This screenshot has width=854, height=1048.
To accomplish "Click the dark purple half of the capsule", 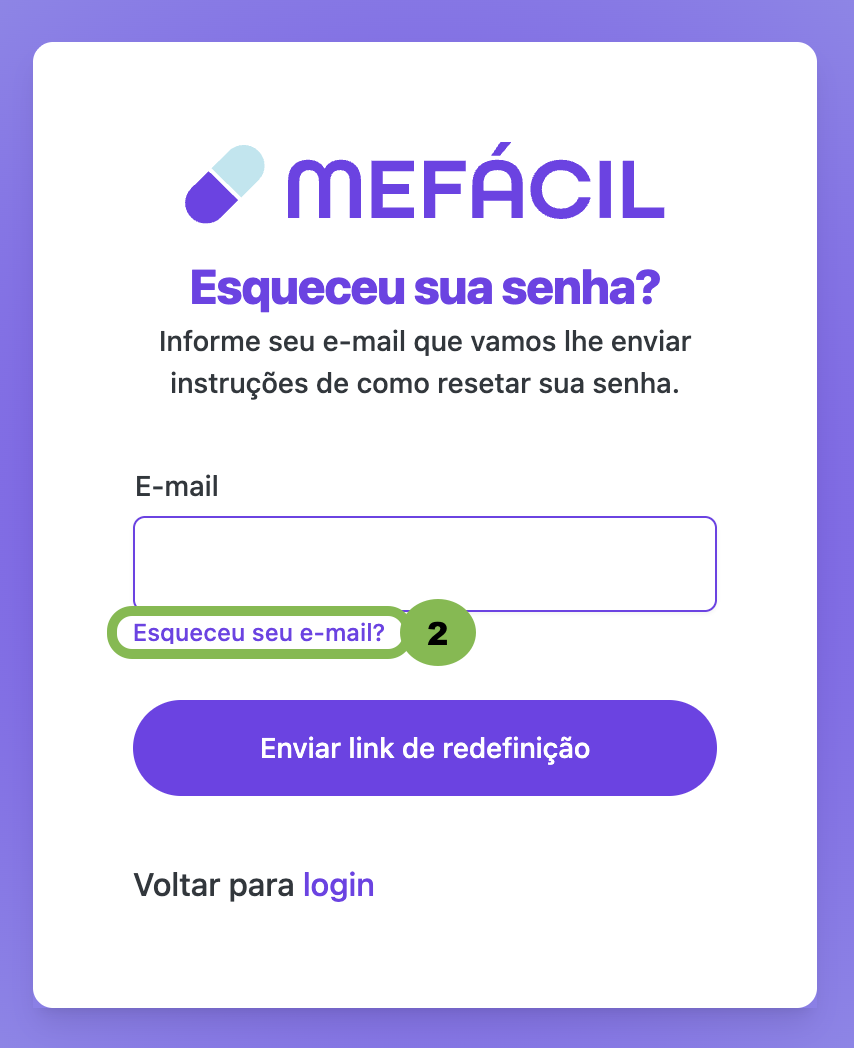I will (x=206, y=202).
